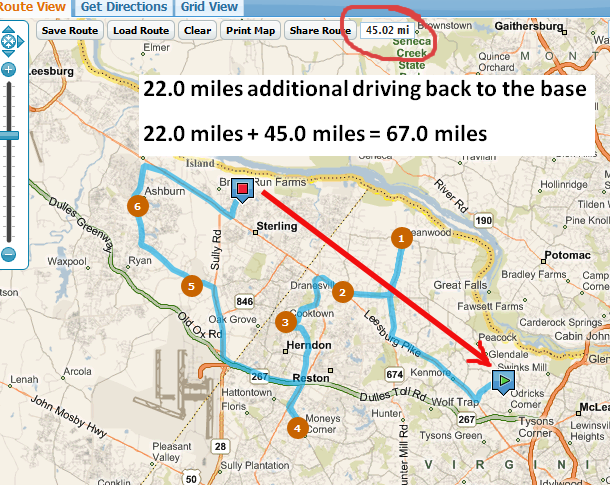Viewport: 610px width, 485px height.
Task: Clear the current route
Action: (197, 30)
